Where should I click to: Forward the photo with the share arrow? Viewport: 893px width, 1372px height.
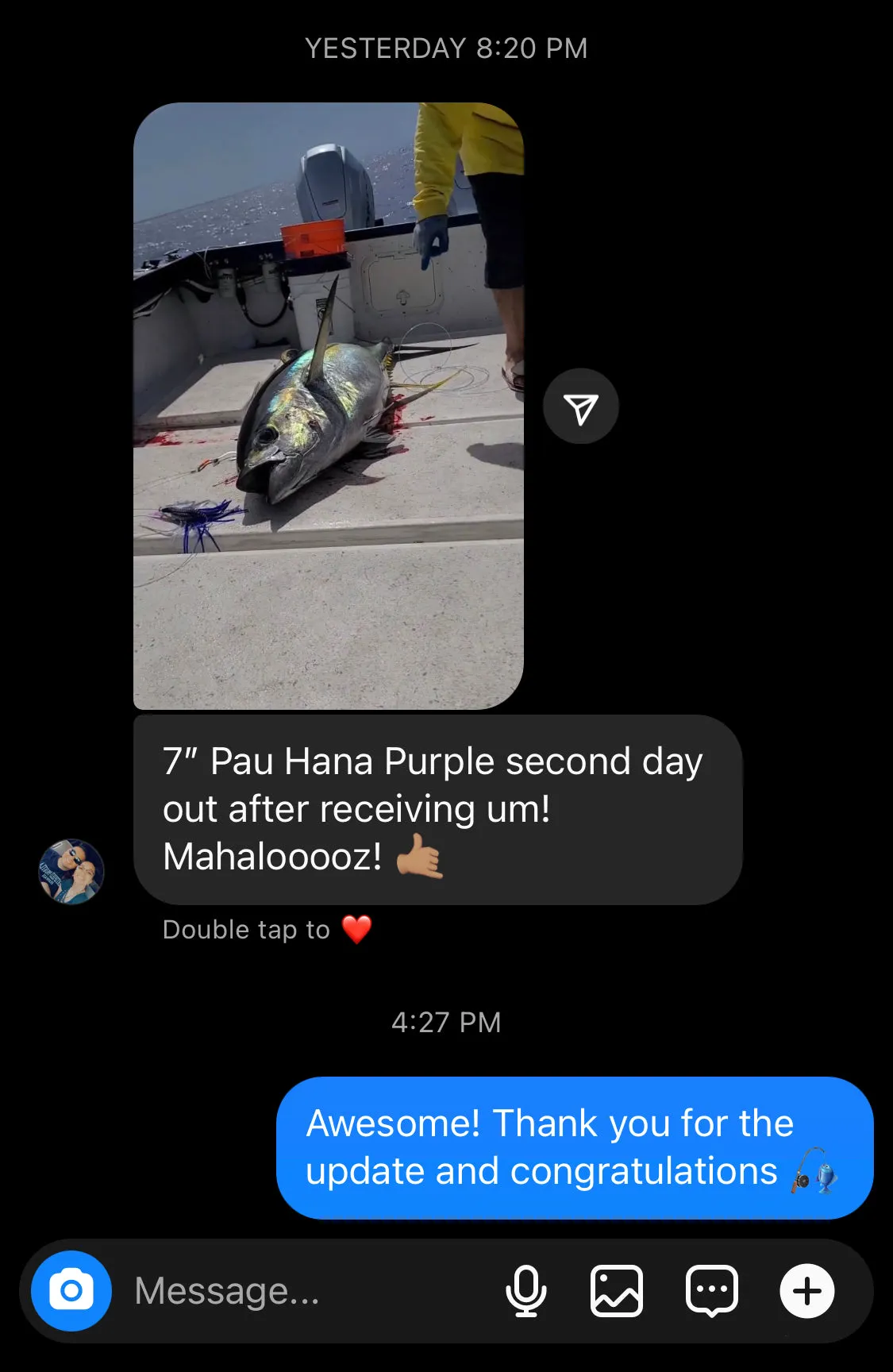point(580,407)
